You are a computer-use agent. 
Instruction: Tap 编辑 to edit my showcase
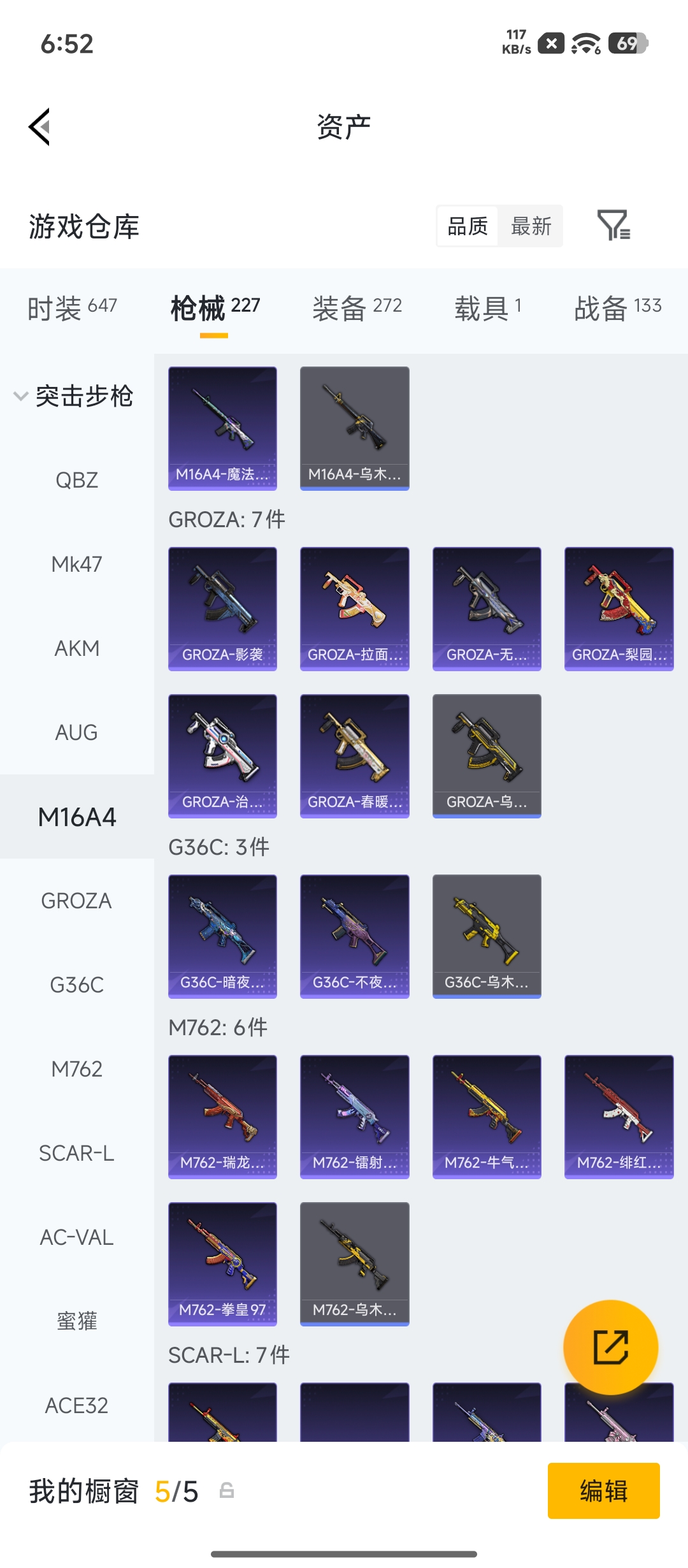coord(603,1491)
